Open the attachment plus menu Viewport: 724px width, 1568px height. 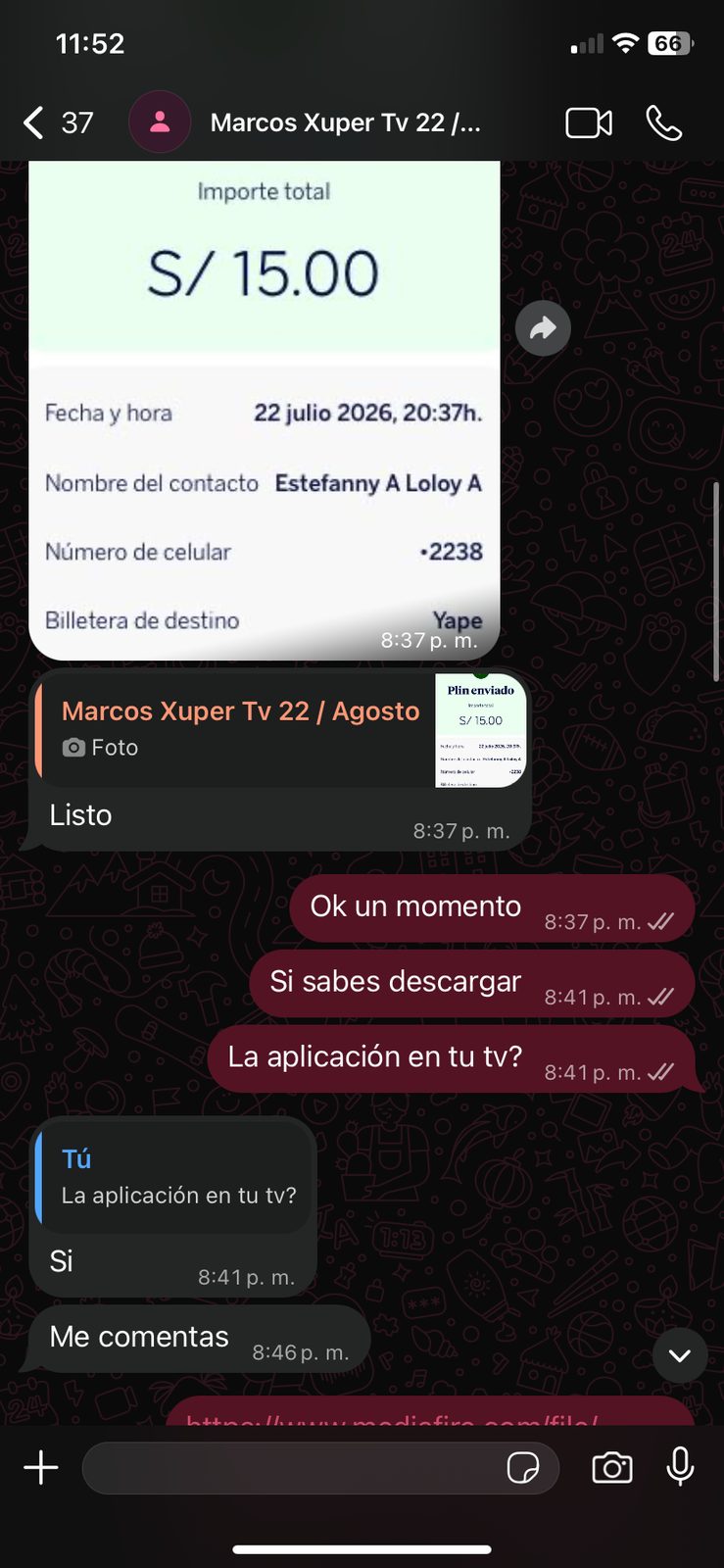tap(41, 1467)
